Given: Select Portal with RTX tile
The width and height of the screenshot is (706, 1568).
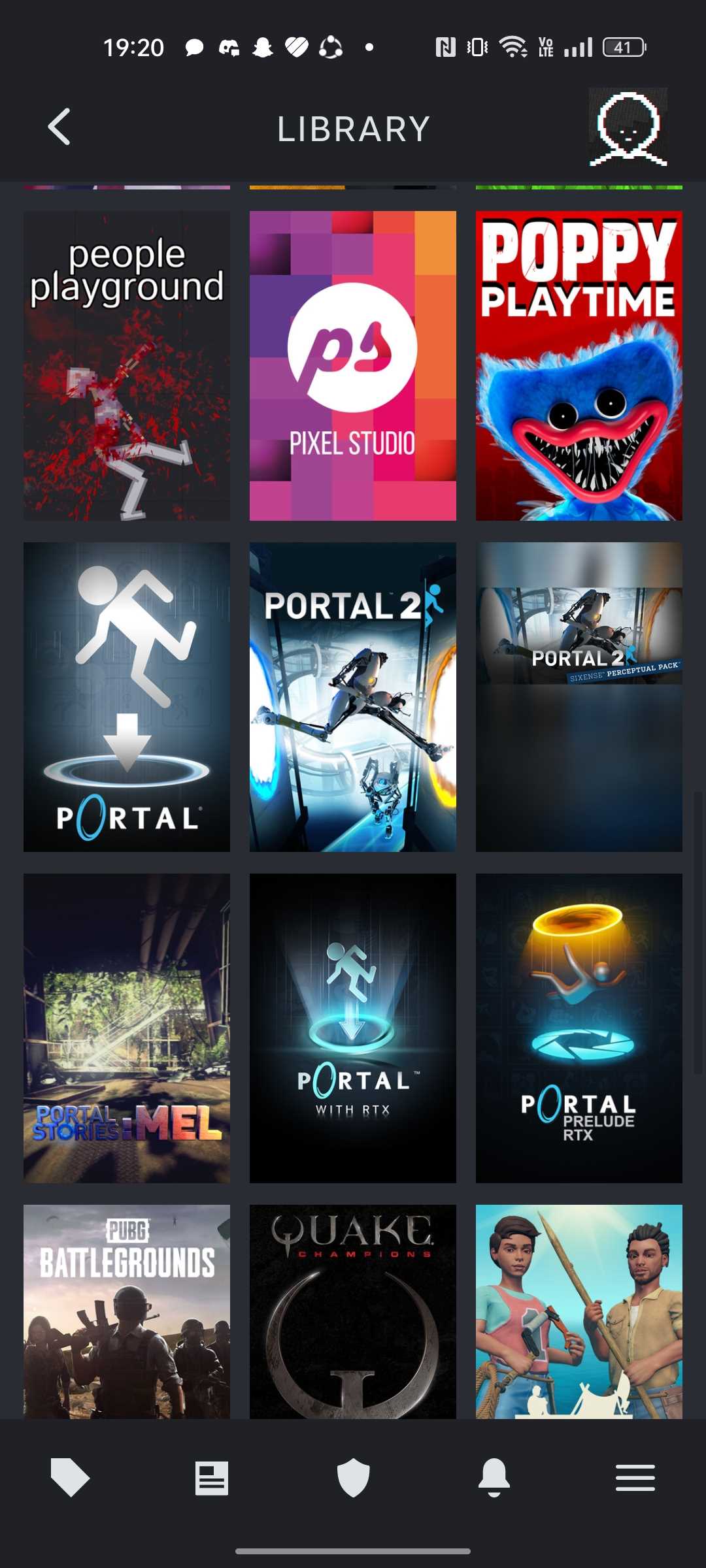Looking at the screenshot, I should click(x=353, y=1028).
